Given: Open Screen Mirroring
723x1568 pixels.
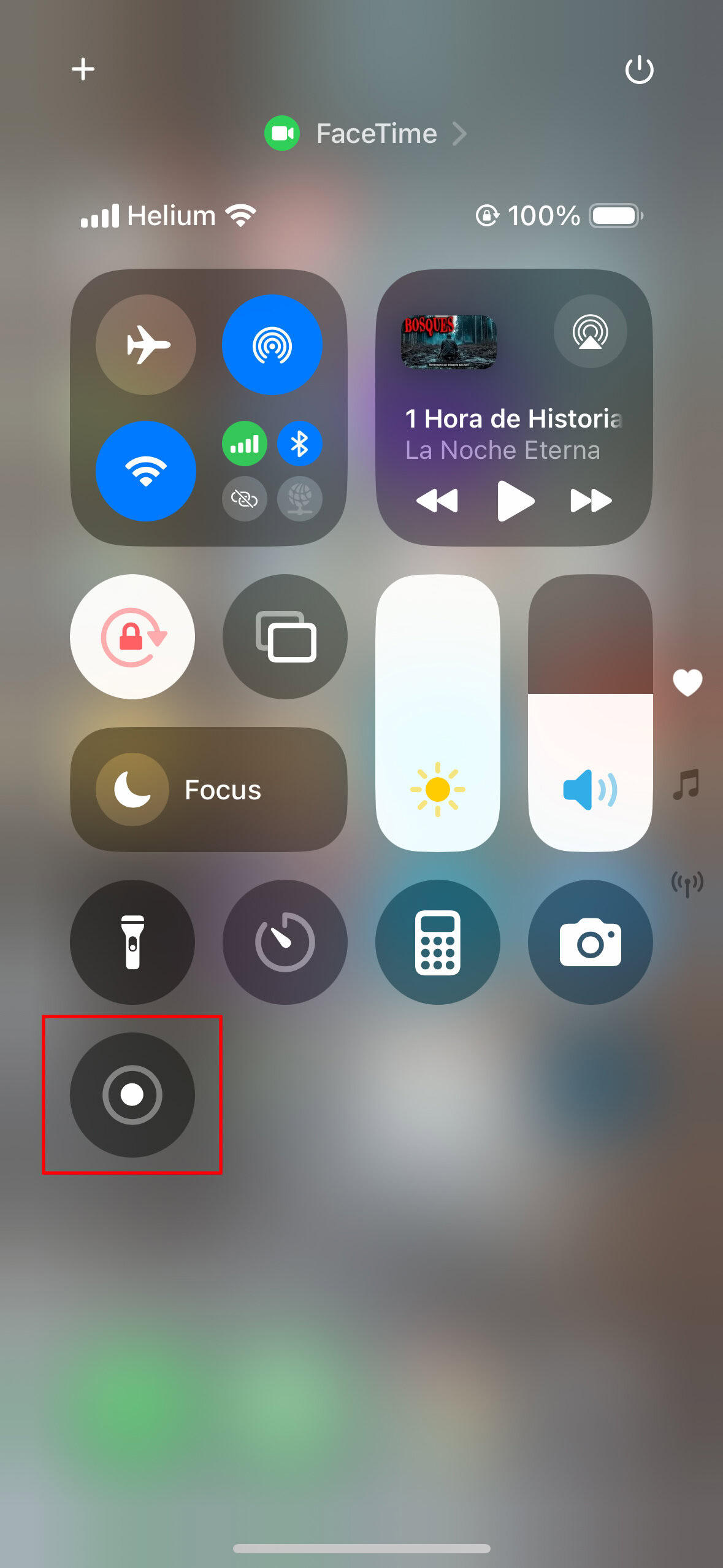Looking at the screenshot, I should tap(285, 637).
